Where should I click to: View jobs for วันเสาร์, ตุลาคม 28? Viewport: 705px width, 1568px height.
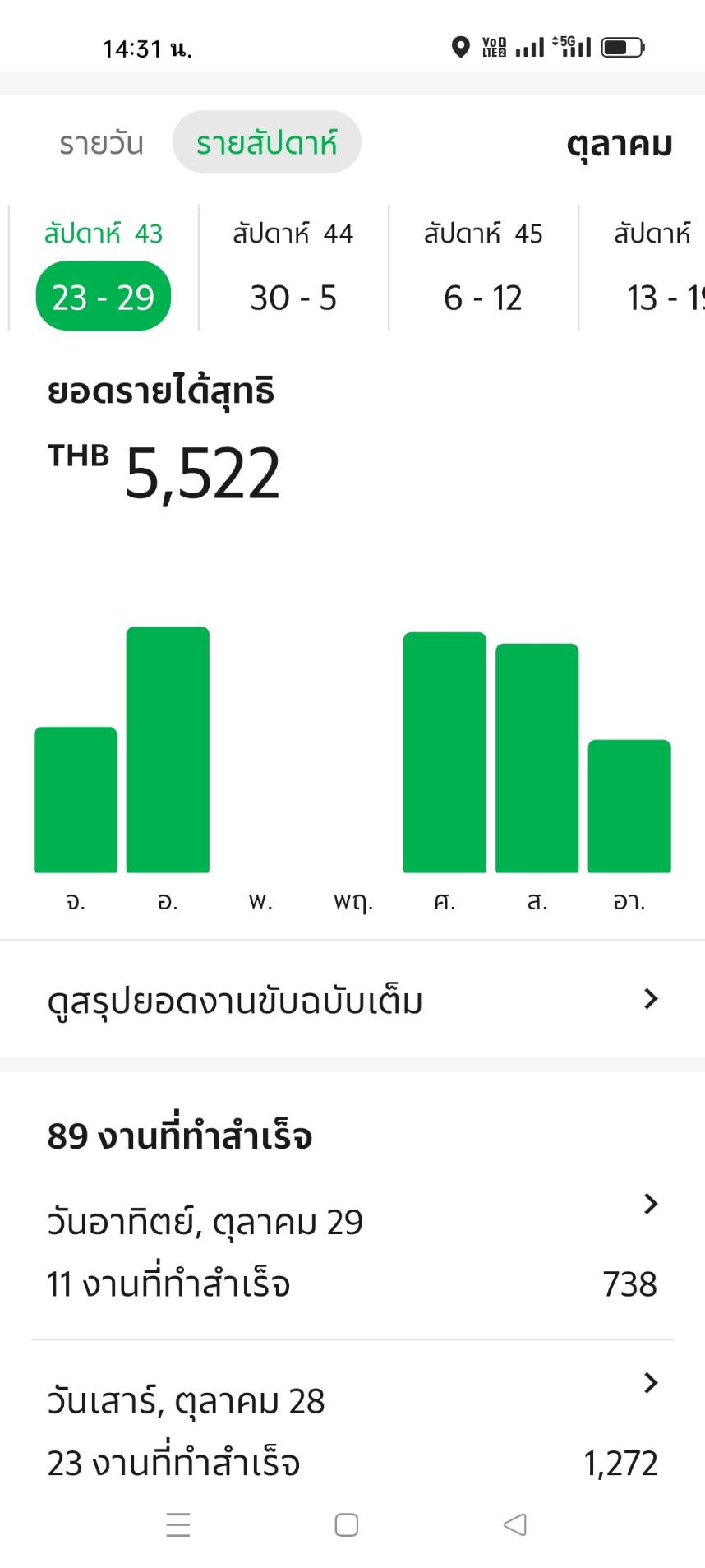352,1431
